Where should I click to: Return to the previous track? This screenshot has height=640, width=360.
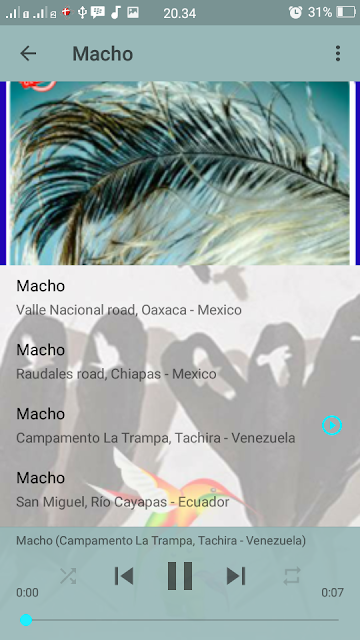[124, 576]
